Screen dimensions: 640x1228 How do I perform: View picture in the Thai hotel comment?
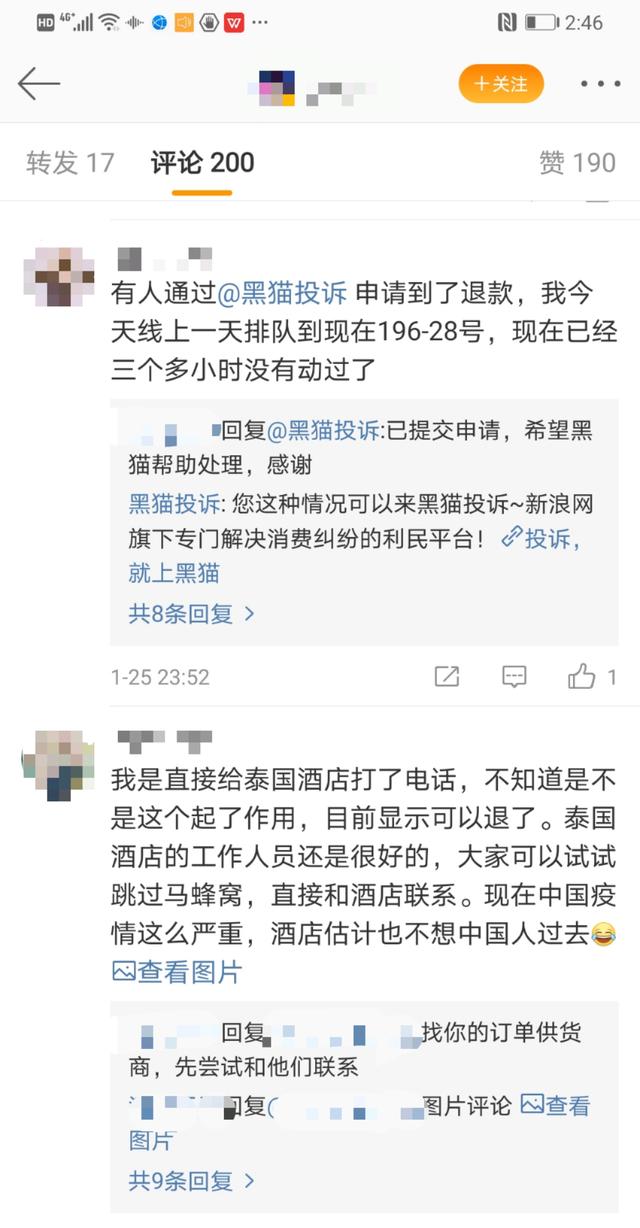[177, 971]
